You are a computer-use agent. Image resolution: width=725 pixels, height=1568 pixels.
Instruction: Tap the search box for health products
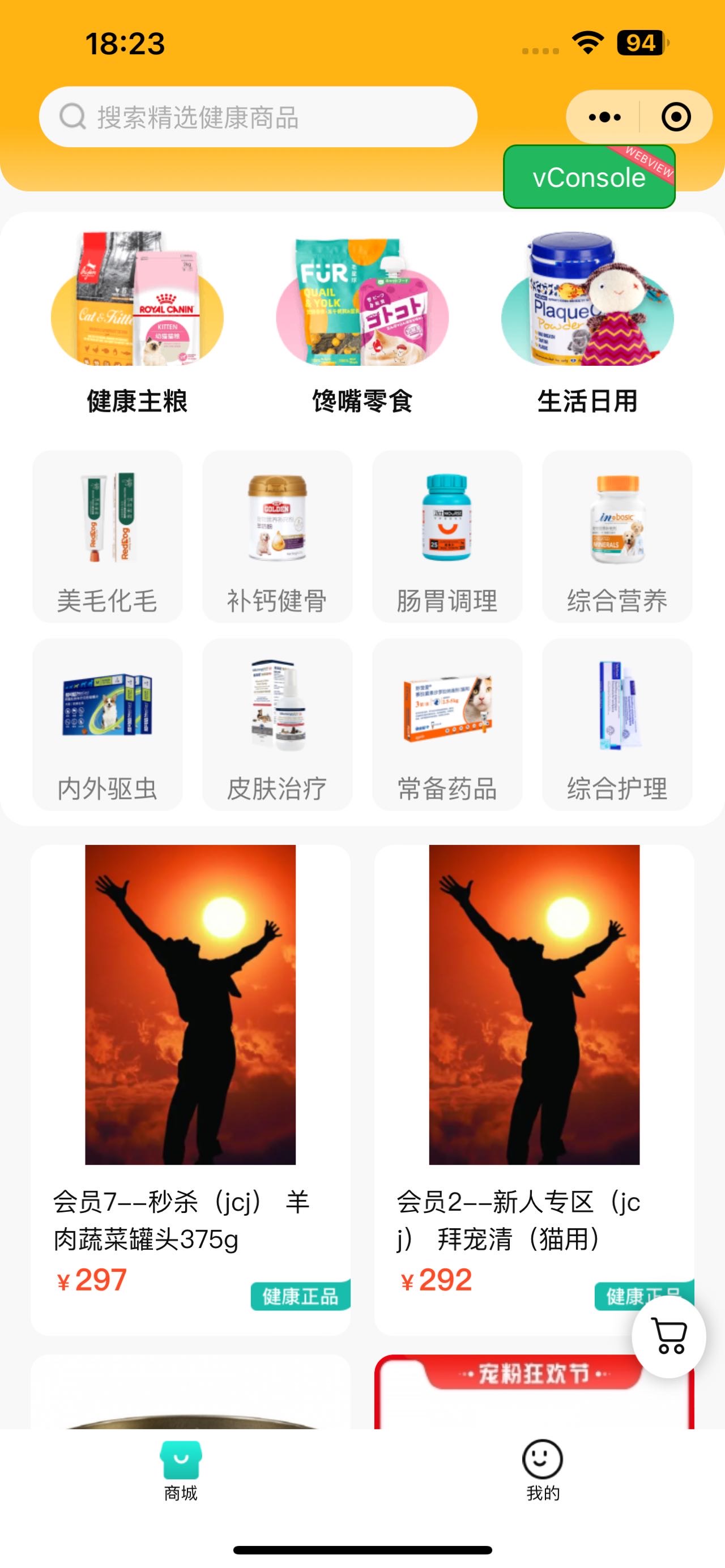coord(258,117)
